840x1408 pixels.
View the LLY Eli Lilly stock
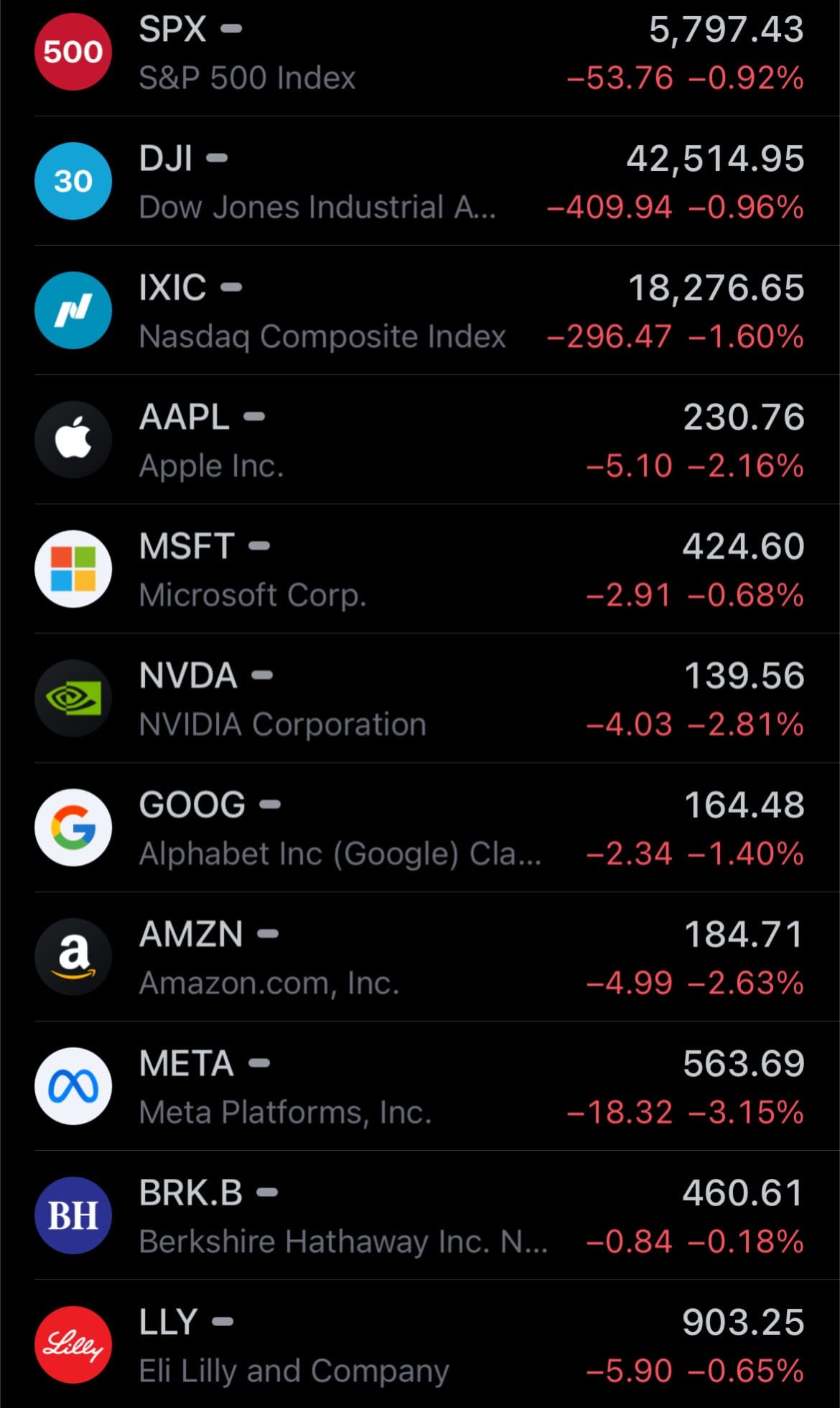420,1344
